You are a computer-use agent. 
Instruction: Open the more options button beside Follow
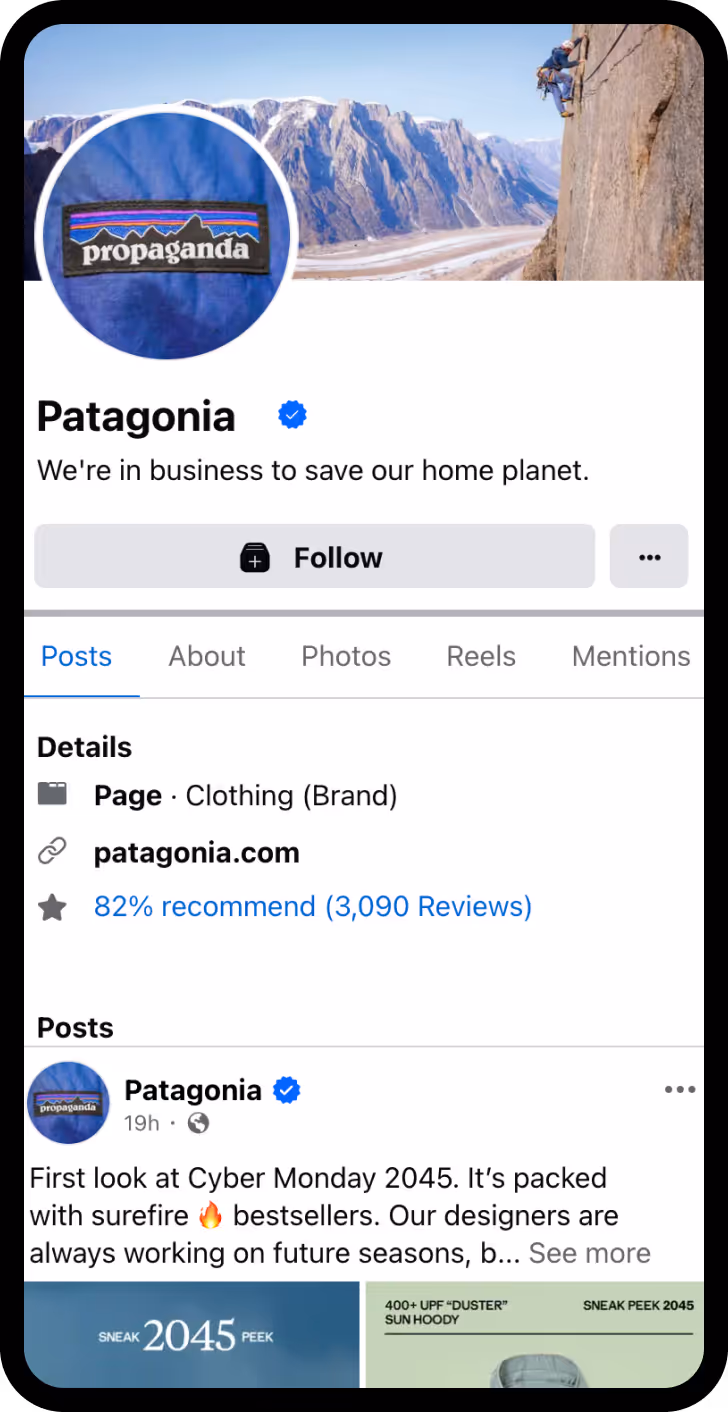(x=649, y=556)
